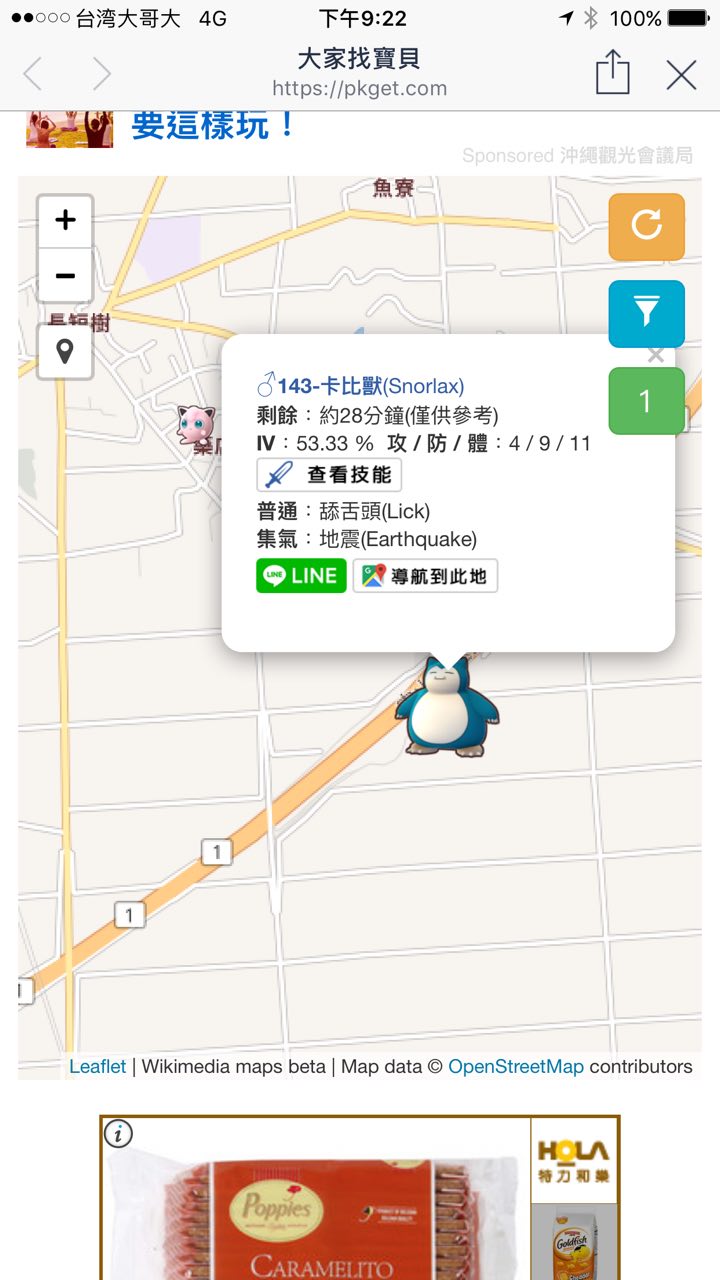Viewport: 720px width, 1280px height.
Task: Open the 要這樣玩！ sponsored ad link
Action: tap(214, 127)
